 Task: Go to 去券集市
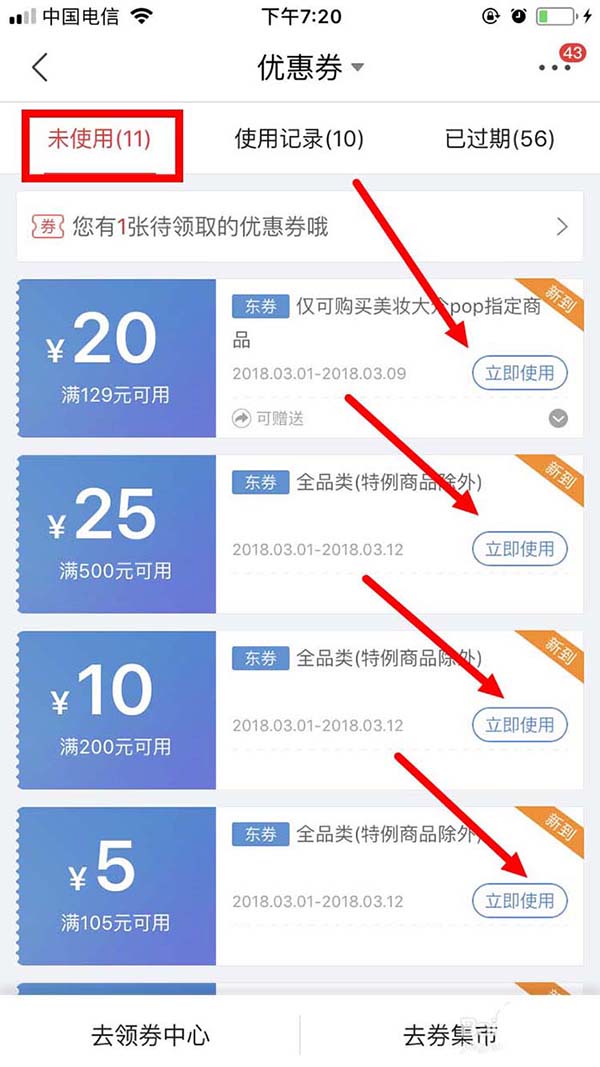tap(450, 1035)
